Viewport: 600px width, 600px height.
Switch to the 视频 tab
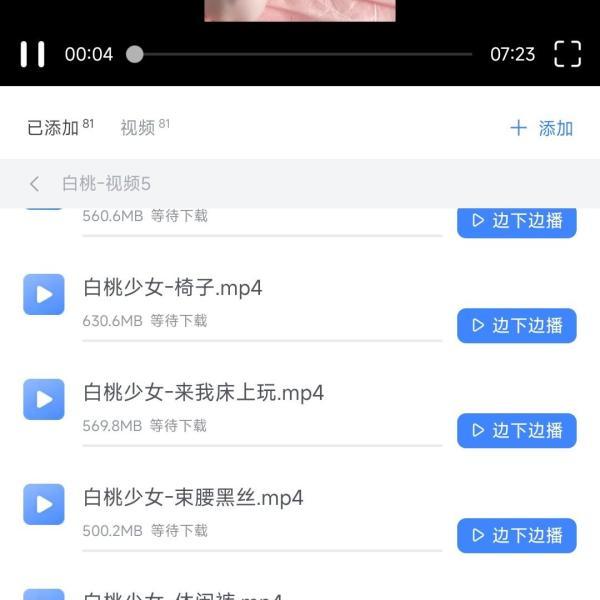[139, 127]
